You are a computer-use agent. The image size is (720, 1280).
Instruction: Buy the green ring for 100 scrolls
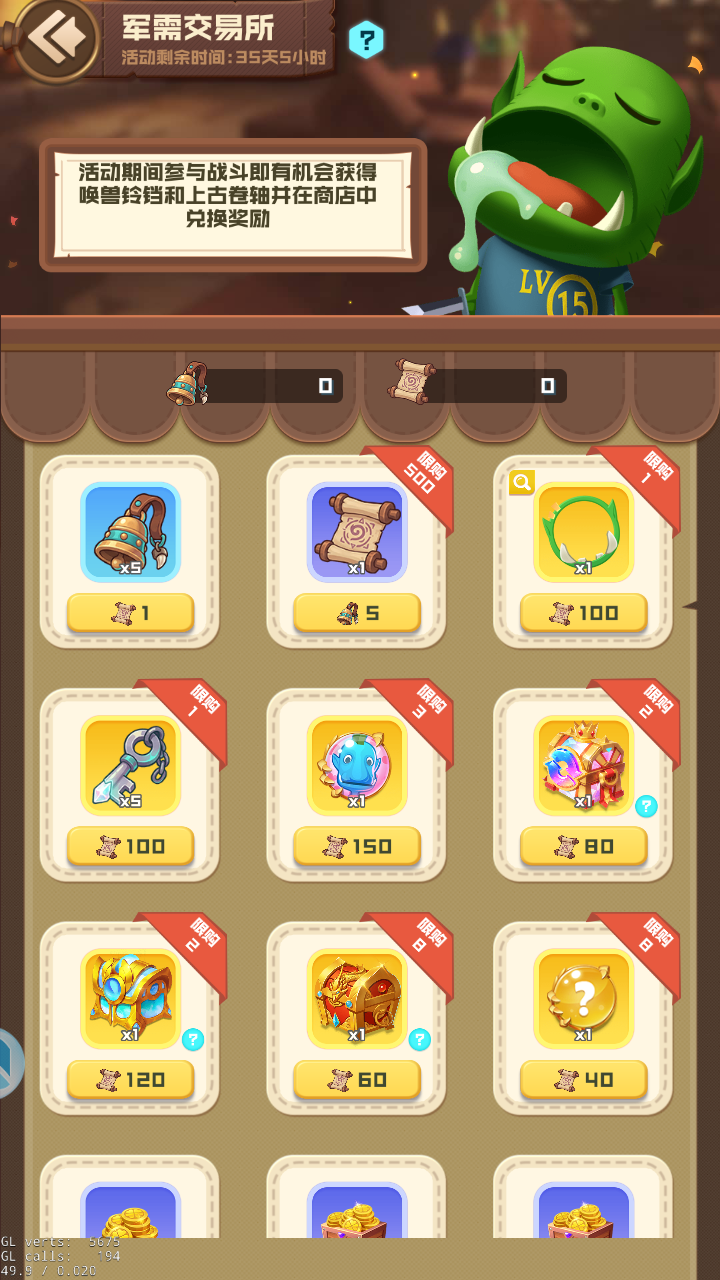pyautogui.click(x=584, y=613)
